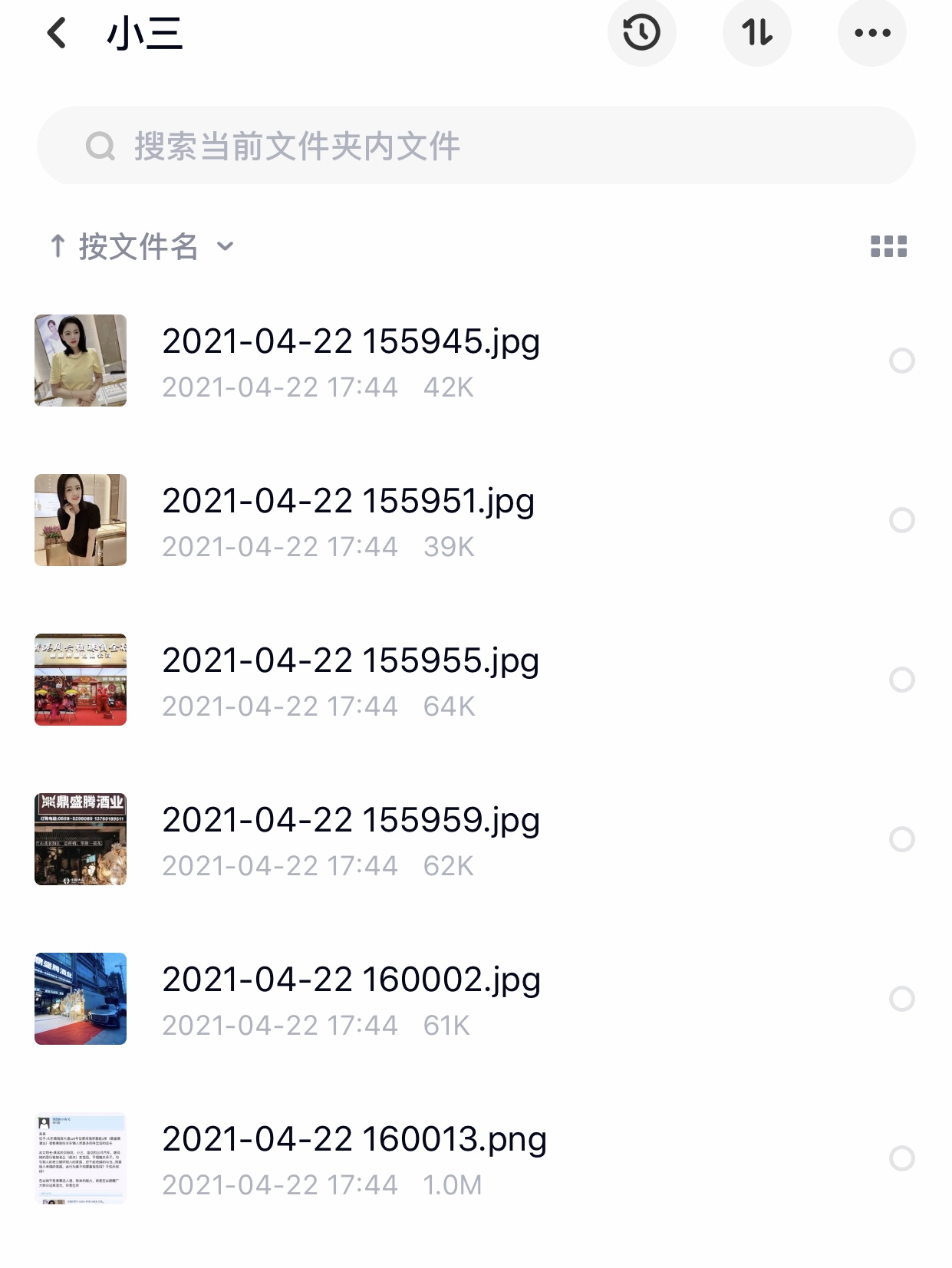Image resolution: width=952 pixels, height=1268 pixels.
Task: Open file 2021-04-22 155945.jpg
Action: pyautogui.click(x=351, y=342)
